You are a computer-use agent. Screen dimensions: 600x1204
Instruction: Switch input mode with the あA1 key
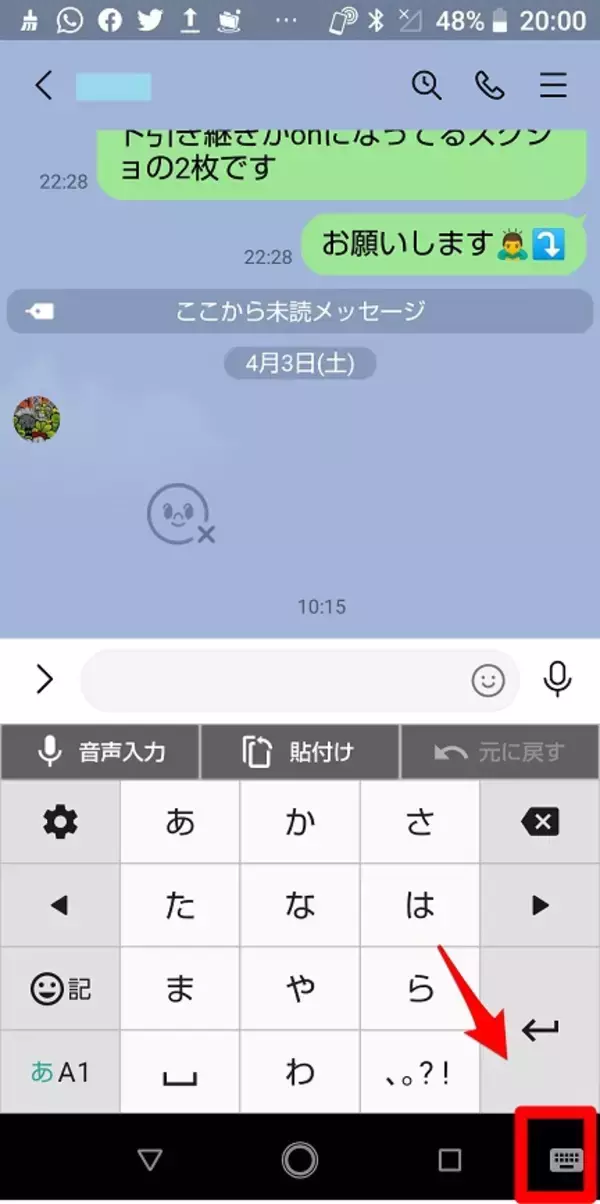[x=60, y=1073]
